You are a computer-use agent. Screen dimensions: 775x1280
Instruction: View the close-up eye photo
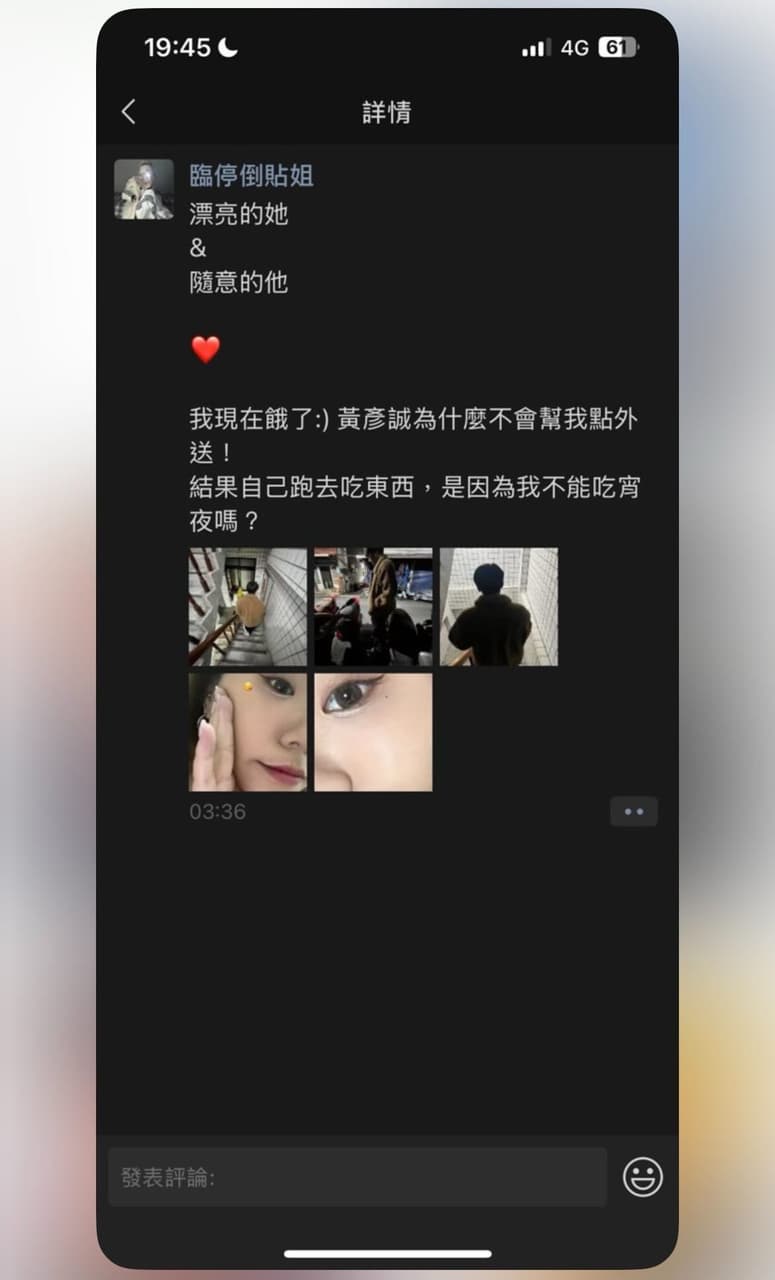(373, 732)
